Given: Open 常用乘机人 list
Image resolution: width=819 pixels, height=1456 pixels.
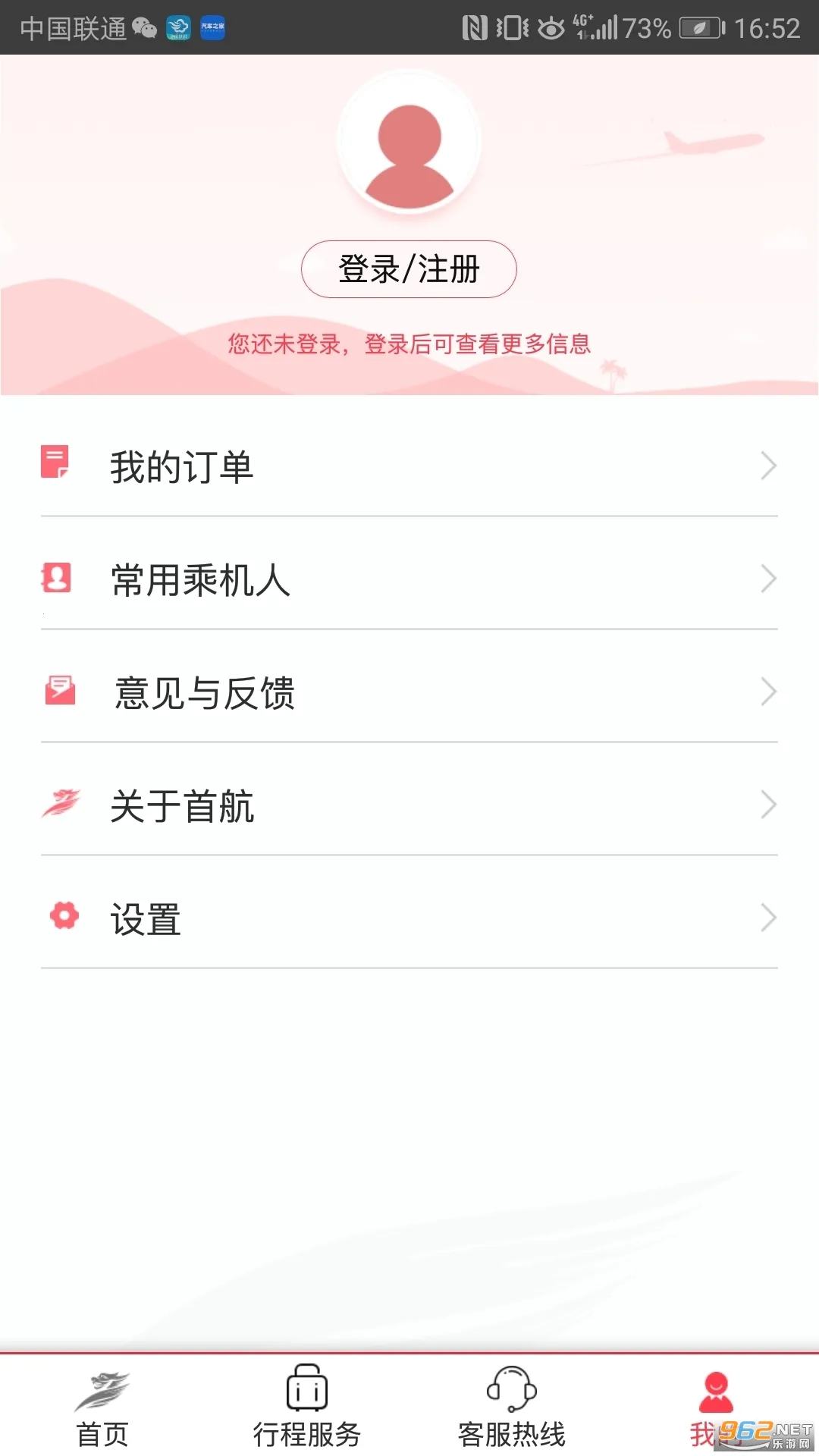Looking at the screenshot, I should coord(409,579).
